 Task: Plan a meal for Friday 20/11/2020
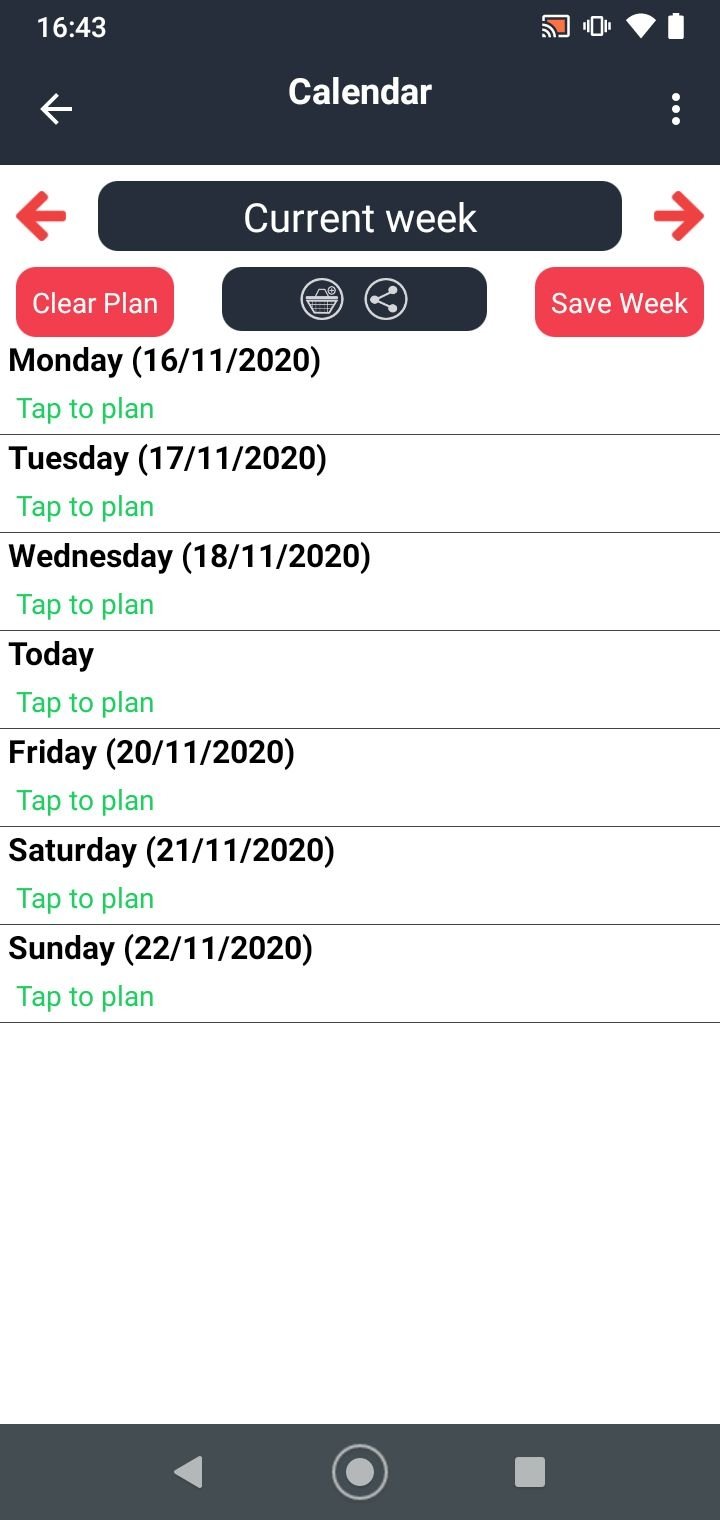tap(85, 800)
